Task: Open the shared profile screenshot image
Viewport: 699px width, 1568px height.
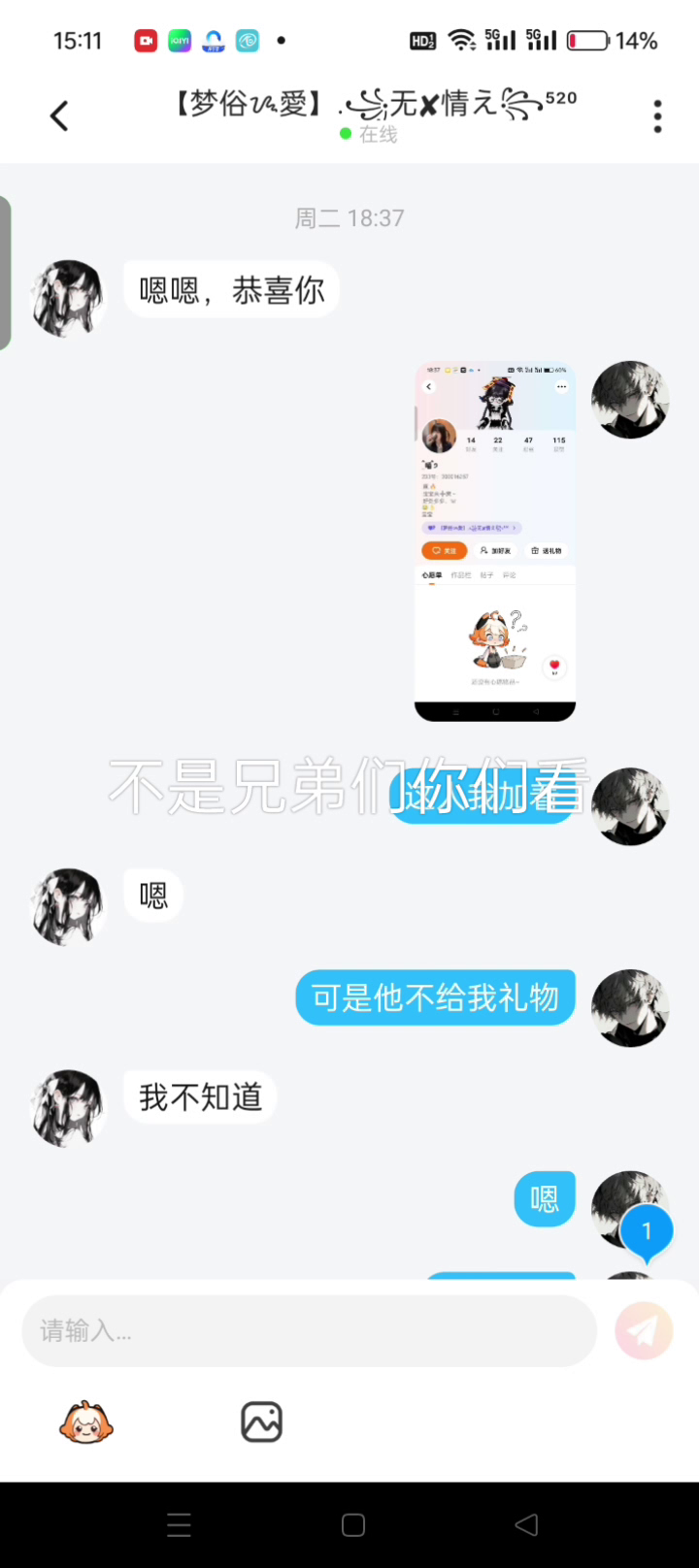Action: click(x=495, y=540)
